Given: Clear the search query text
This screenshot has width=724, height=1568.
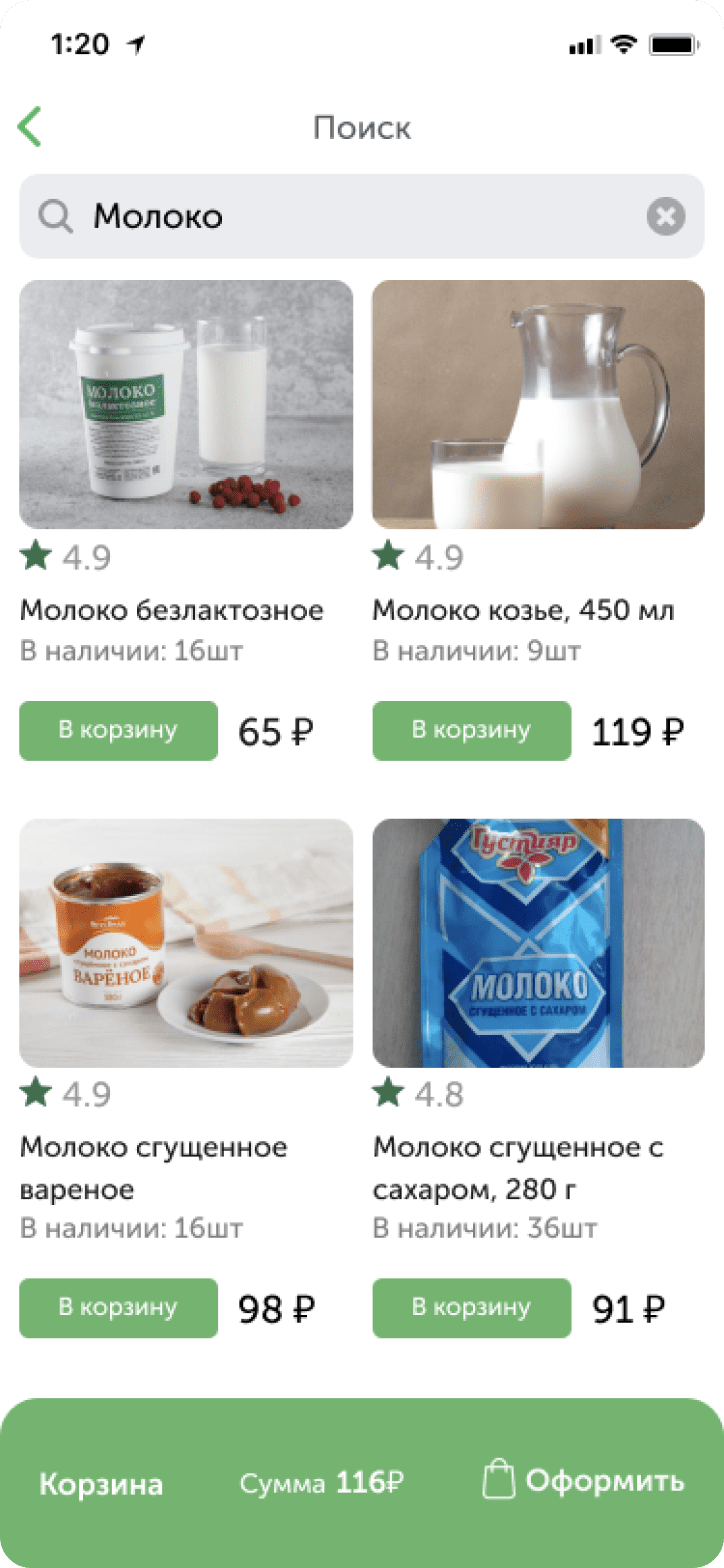Looking at the screenshot, I should pos(665,216).
